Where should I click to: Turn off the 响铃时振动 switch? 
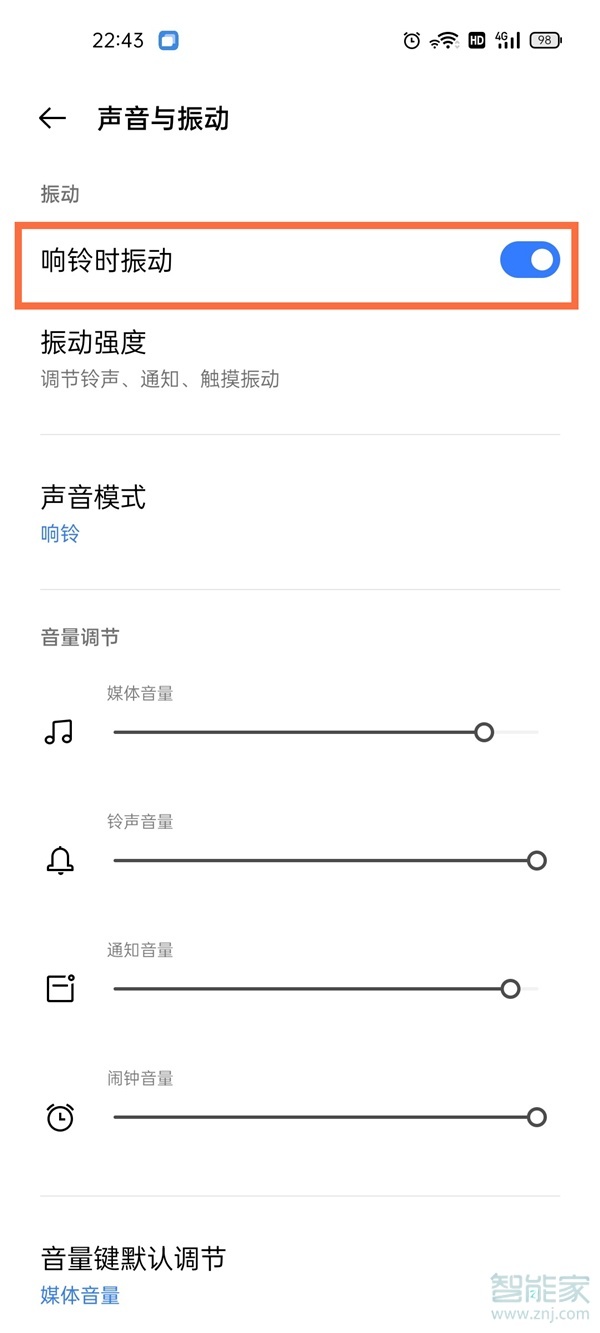click(x=529, y=261)
